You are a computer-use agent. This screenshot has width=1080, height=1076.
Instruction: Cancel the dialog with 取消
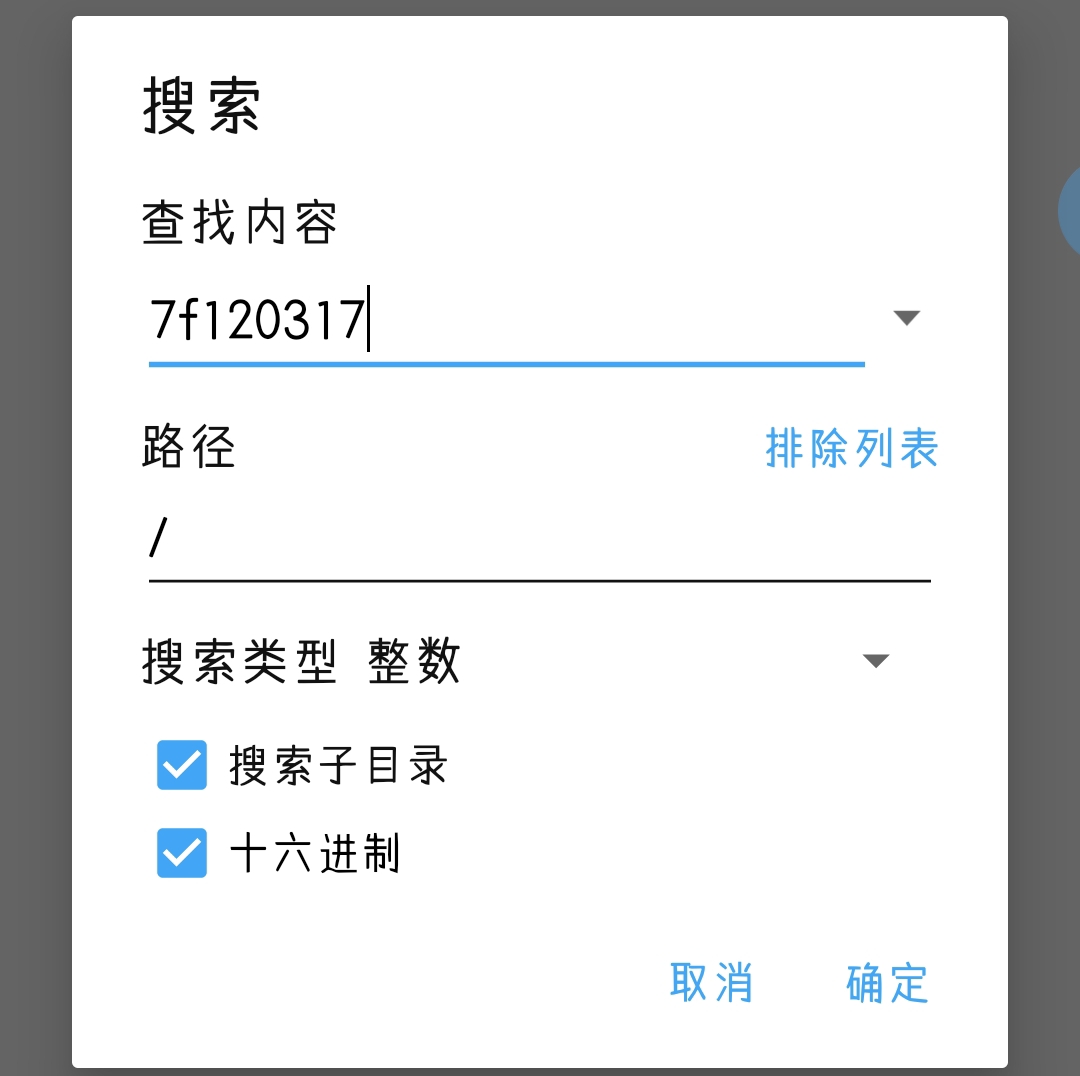[x=711, y=983]
